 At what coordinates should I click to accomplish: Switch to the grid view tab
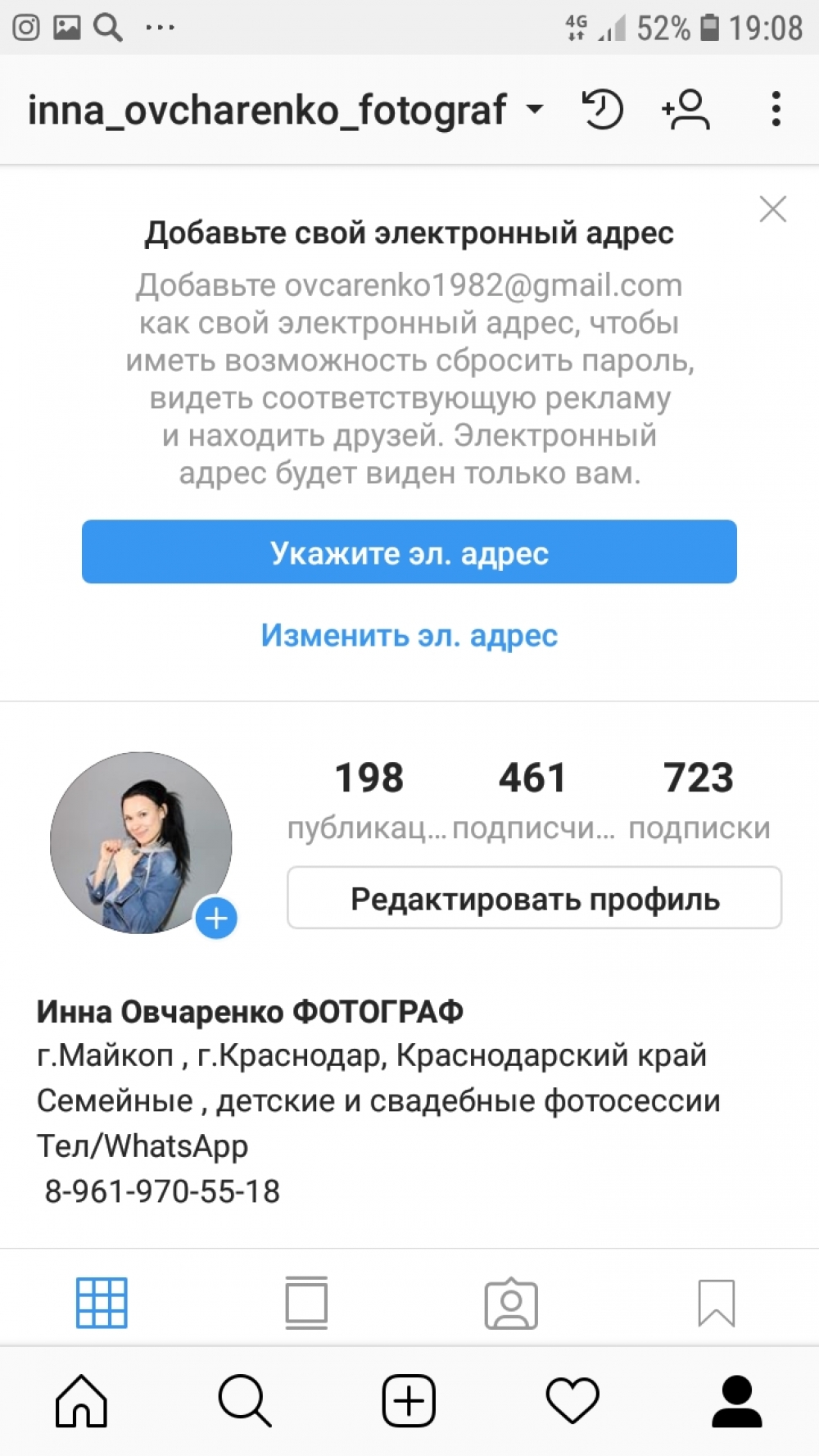102,1302
